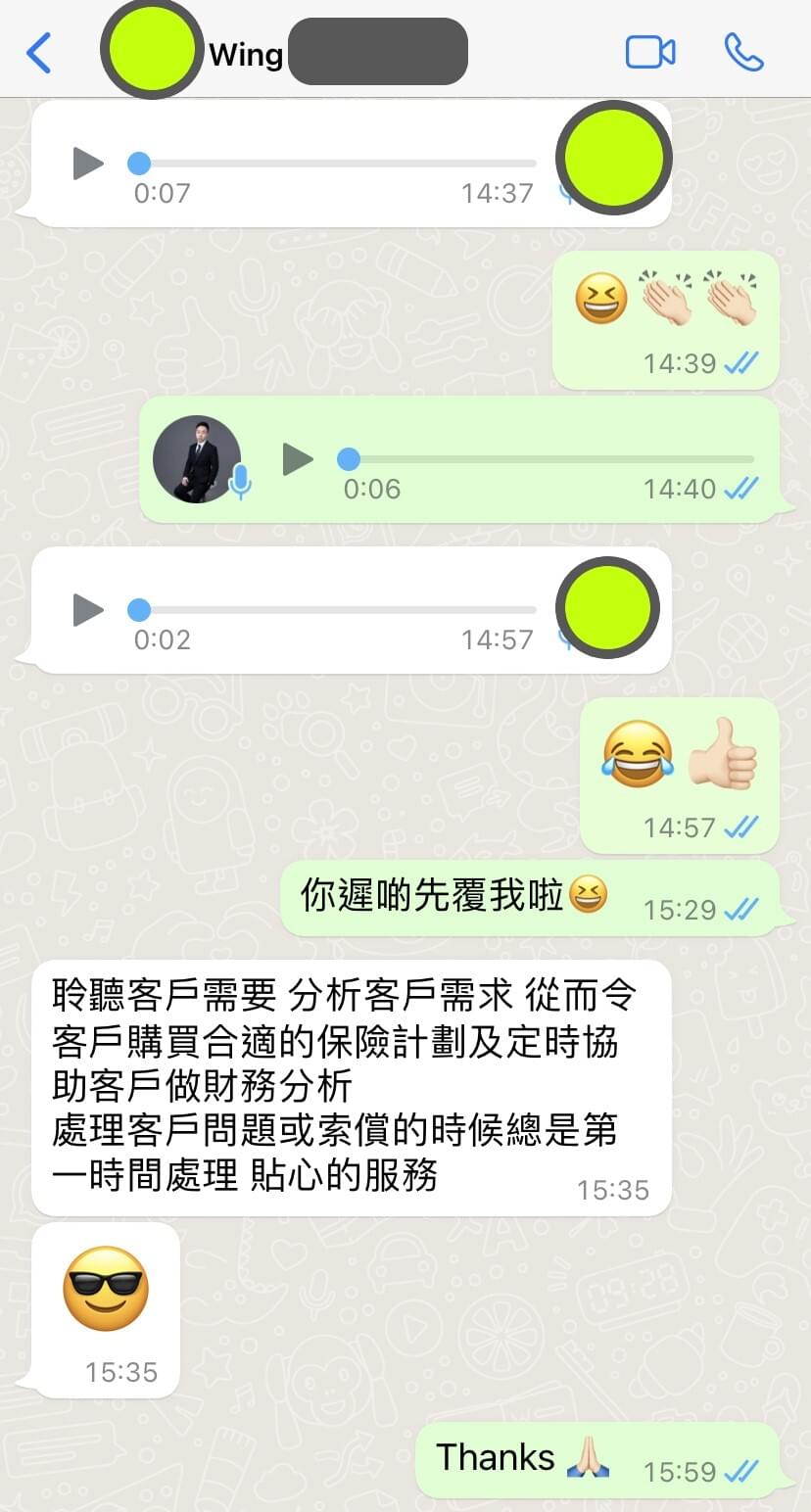Image resolution: width=811 pixels, height=1512 pixels.
Task: Tap the seek bar of the 0:07 voice message
Action: click(338, 164)
